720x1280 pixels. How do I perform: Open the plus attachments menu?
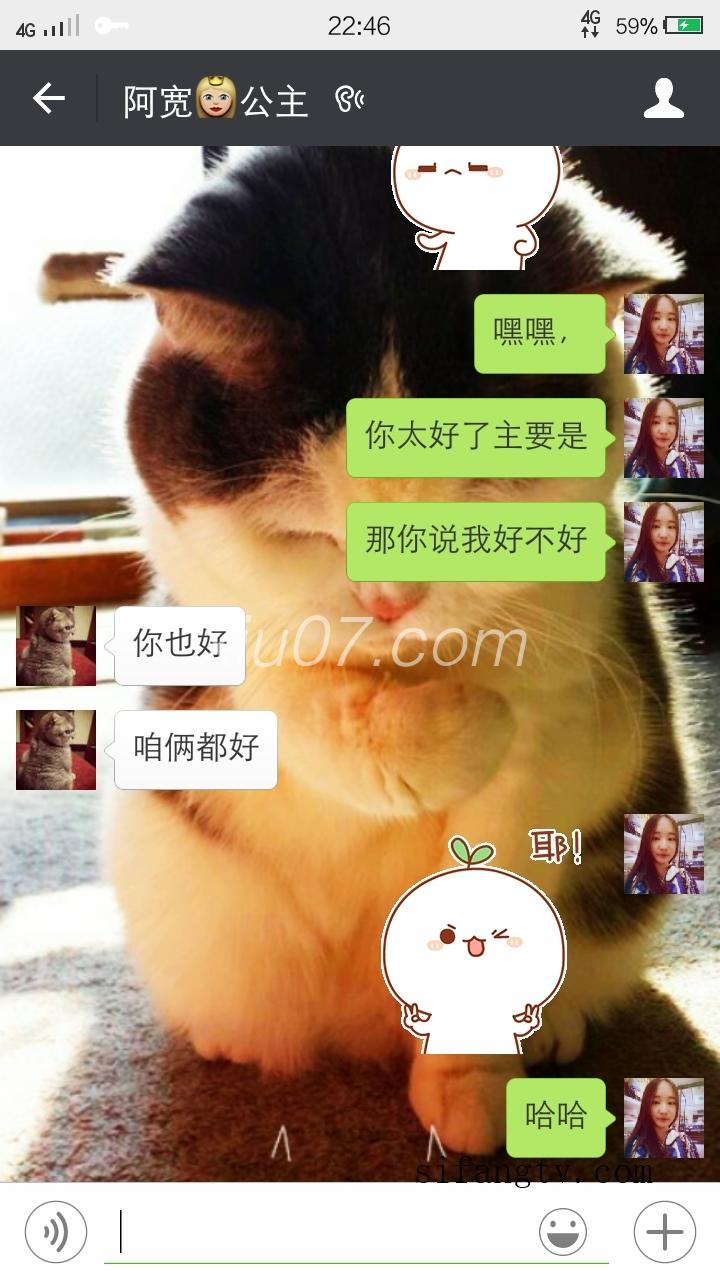pyautogui.click(x=664, y=1232)
